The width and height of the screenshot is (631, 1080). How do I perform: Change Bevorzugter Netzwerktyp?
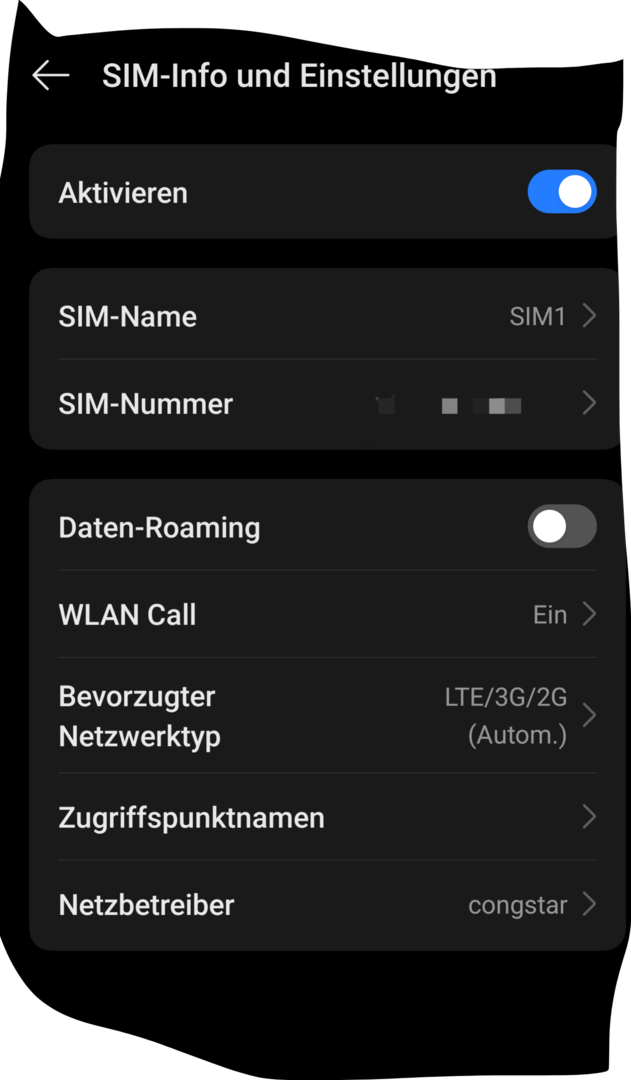point(327,716)
